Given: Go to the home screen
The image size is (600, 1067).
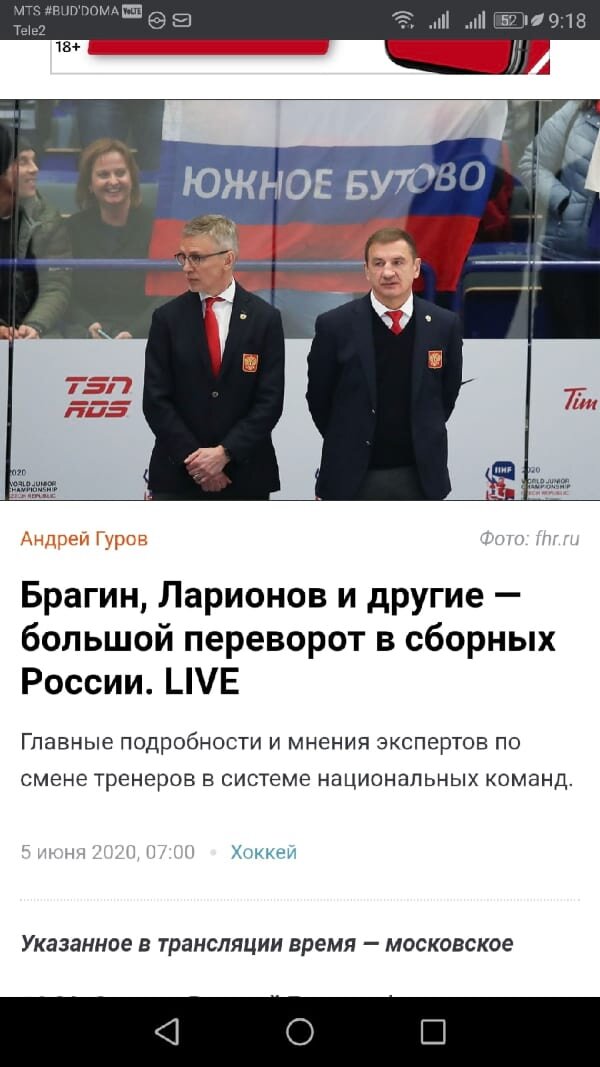Looking at the screenshot, I should [300, 1032].
